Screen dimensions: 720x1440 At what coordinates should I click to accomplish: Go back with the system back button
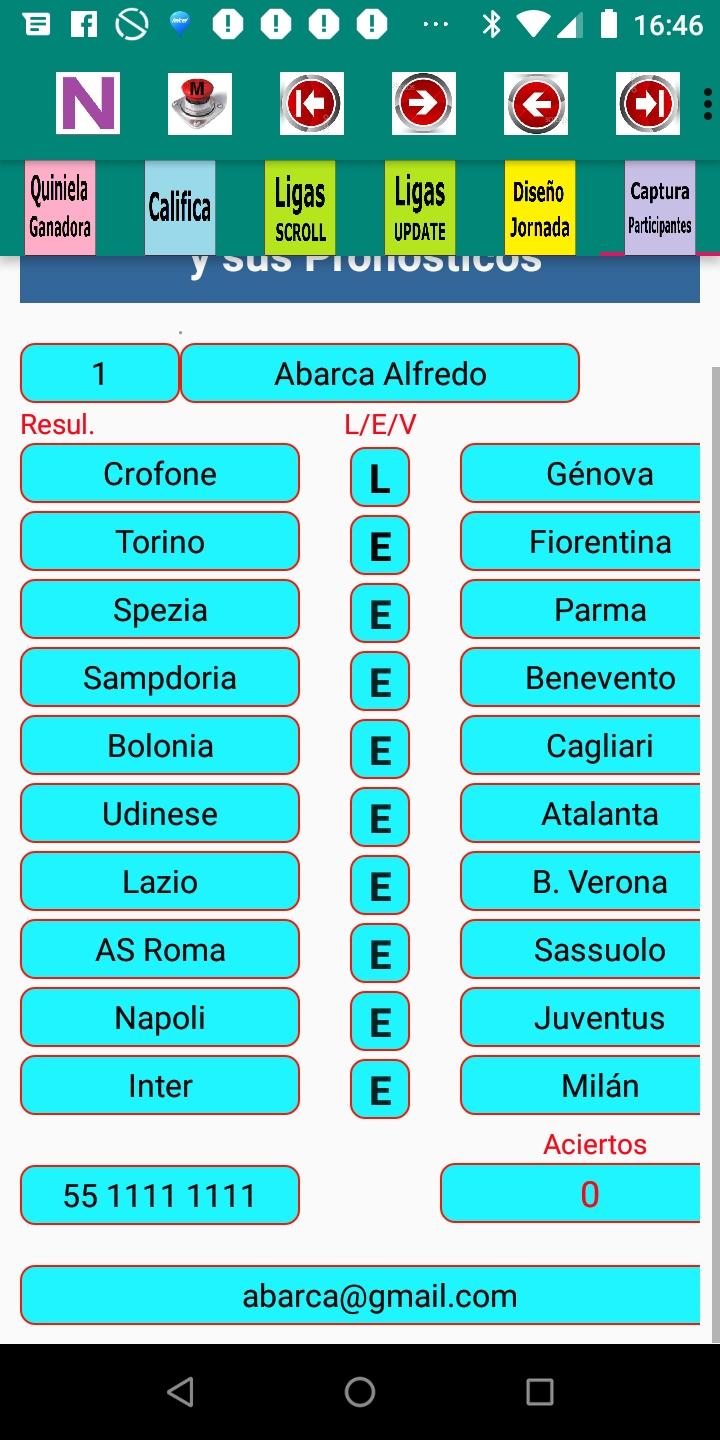point(180,1392)
